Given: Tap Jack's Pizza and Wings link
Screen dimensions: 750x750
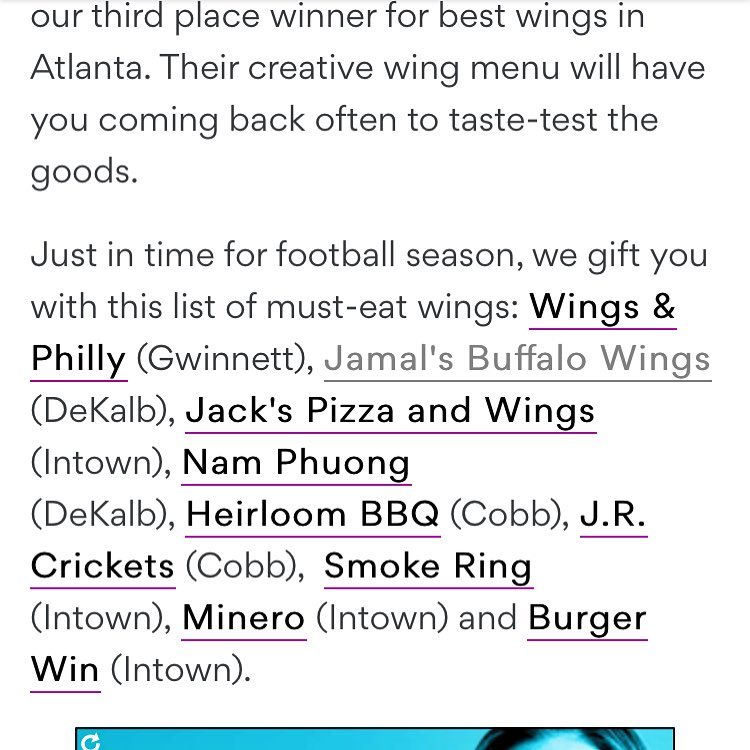Looking at the screenshot, I should 390,410.
